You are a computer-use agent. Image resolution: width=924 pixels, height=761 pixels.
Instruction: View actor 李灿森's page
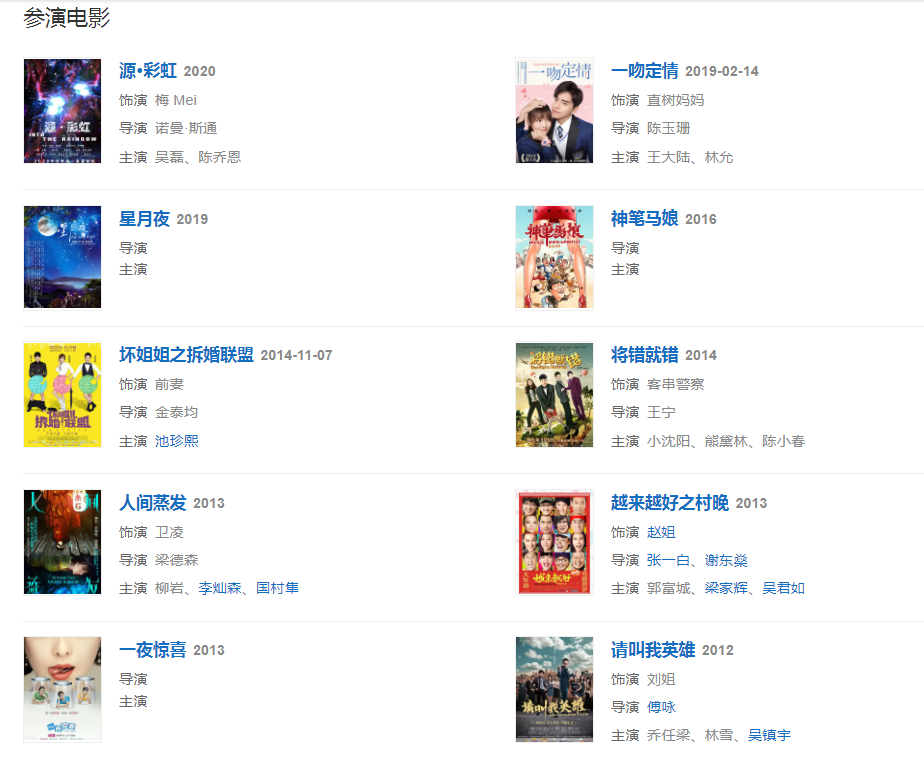click(x=220, y=588)
